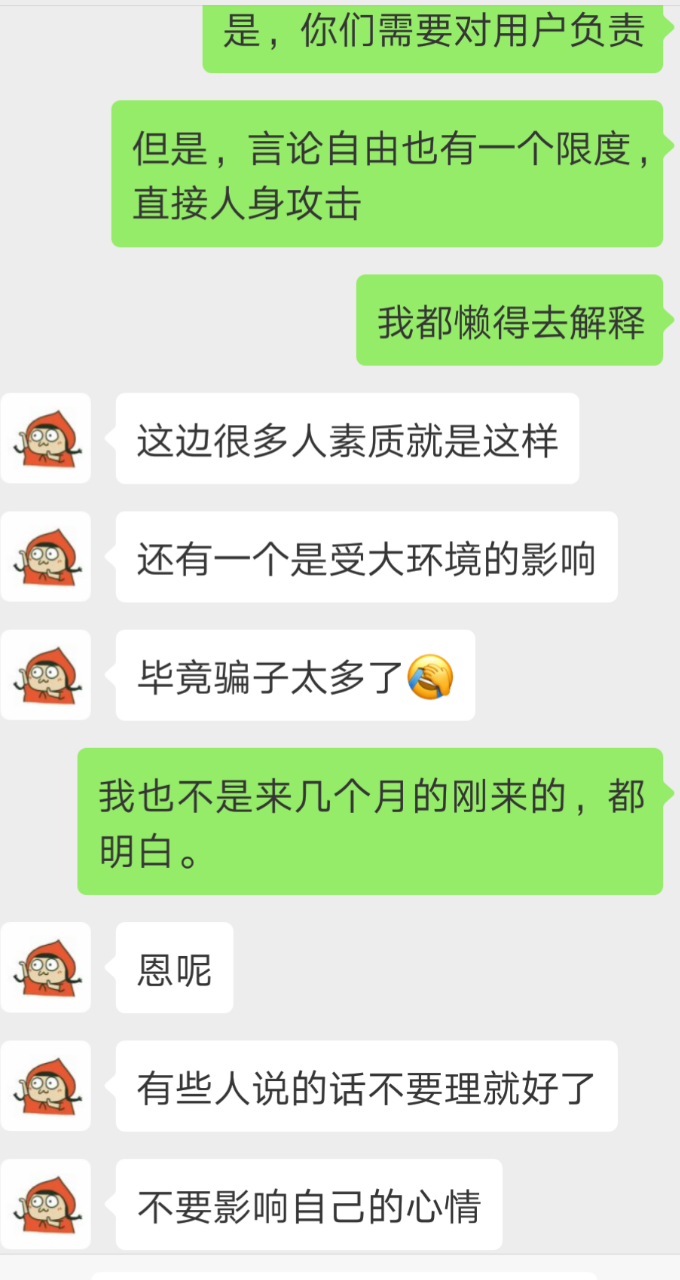Open avatar next to 有些人说的话不要理就好了

pos(46,1086)
